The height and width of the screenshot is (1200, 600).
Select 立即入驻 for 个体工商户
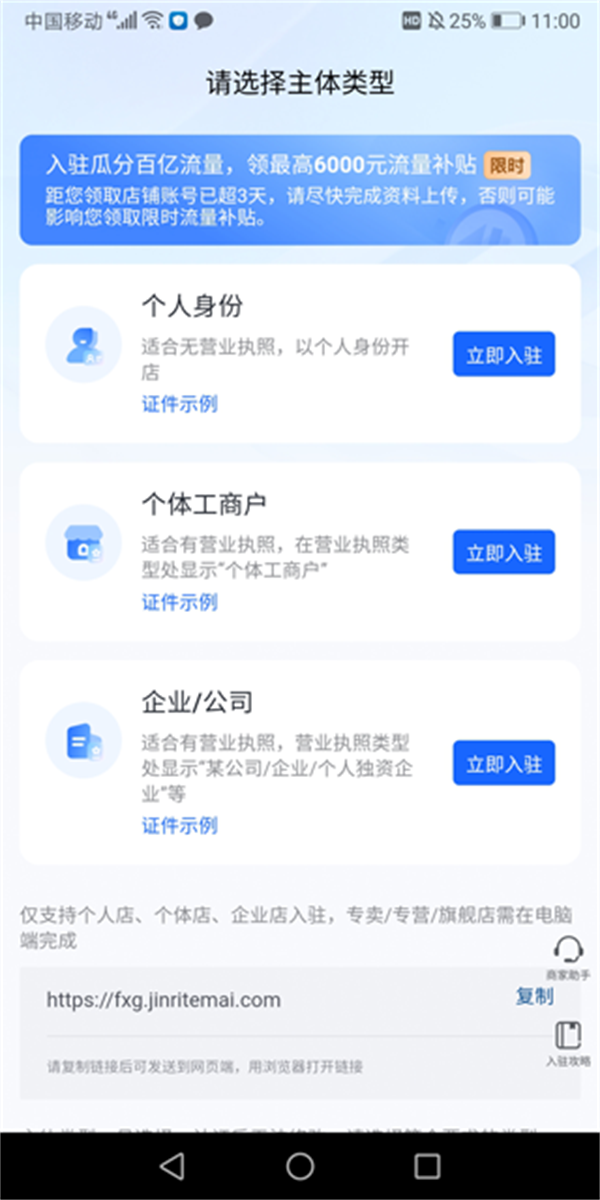tap(503, 553)
